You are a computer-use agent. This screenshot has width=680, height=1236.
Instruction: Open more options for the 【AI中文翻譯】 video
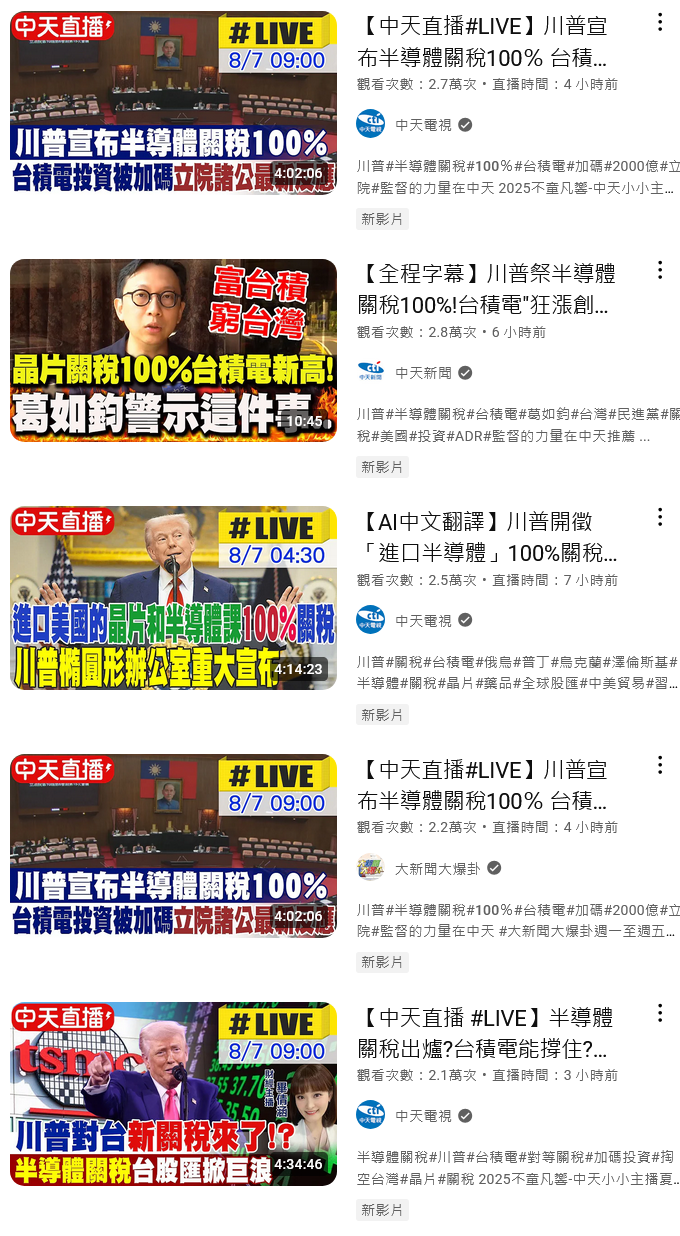coord(659,517)
